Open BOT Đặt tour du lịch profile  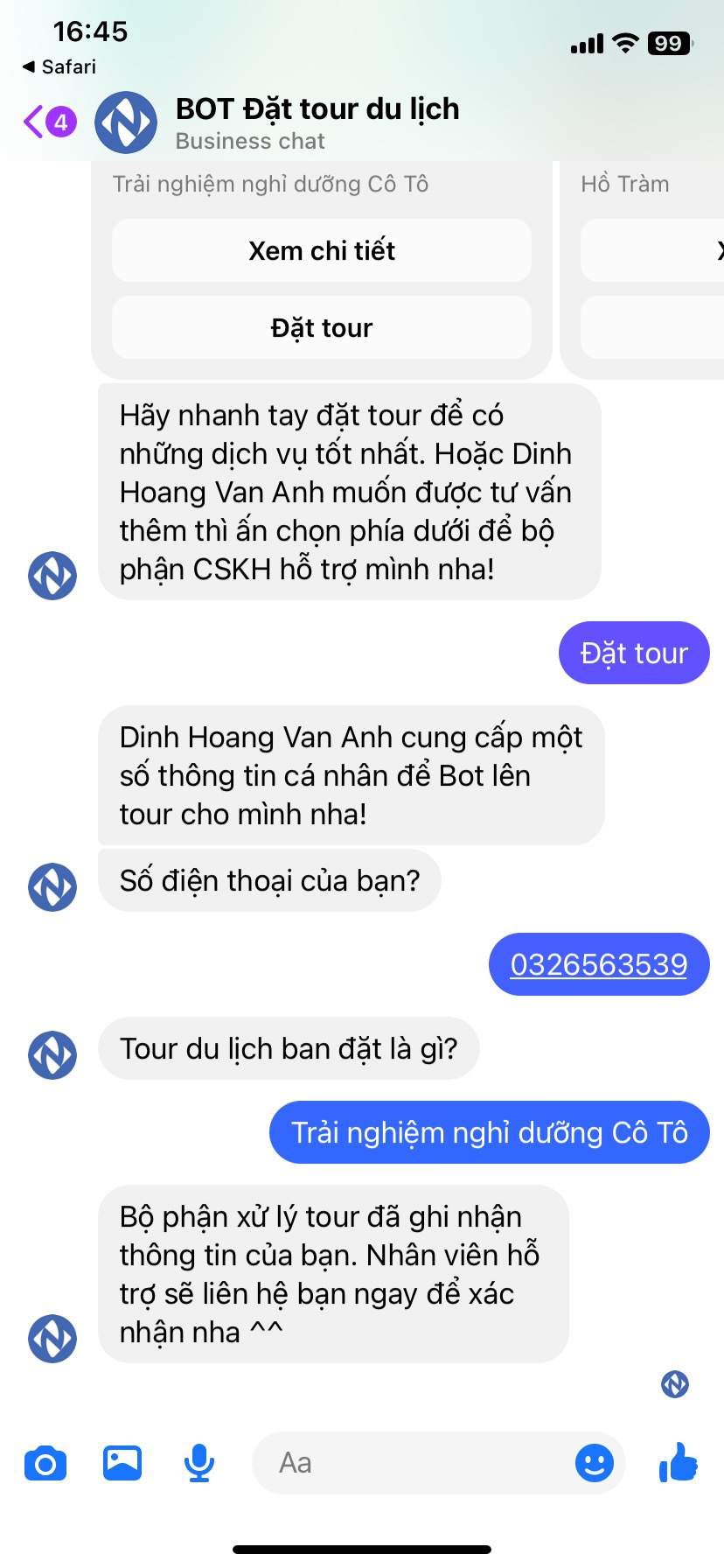tap(315, 122)
